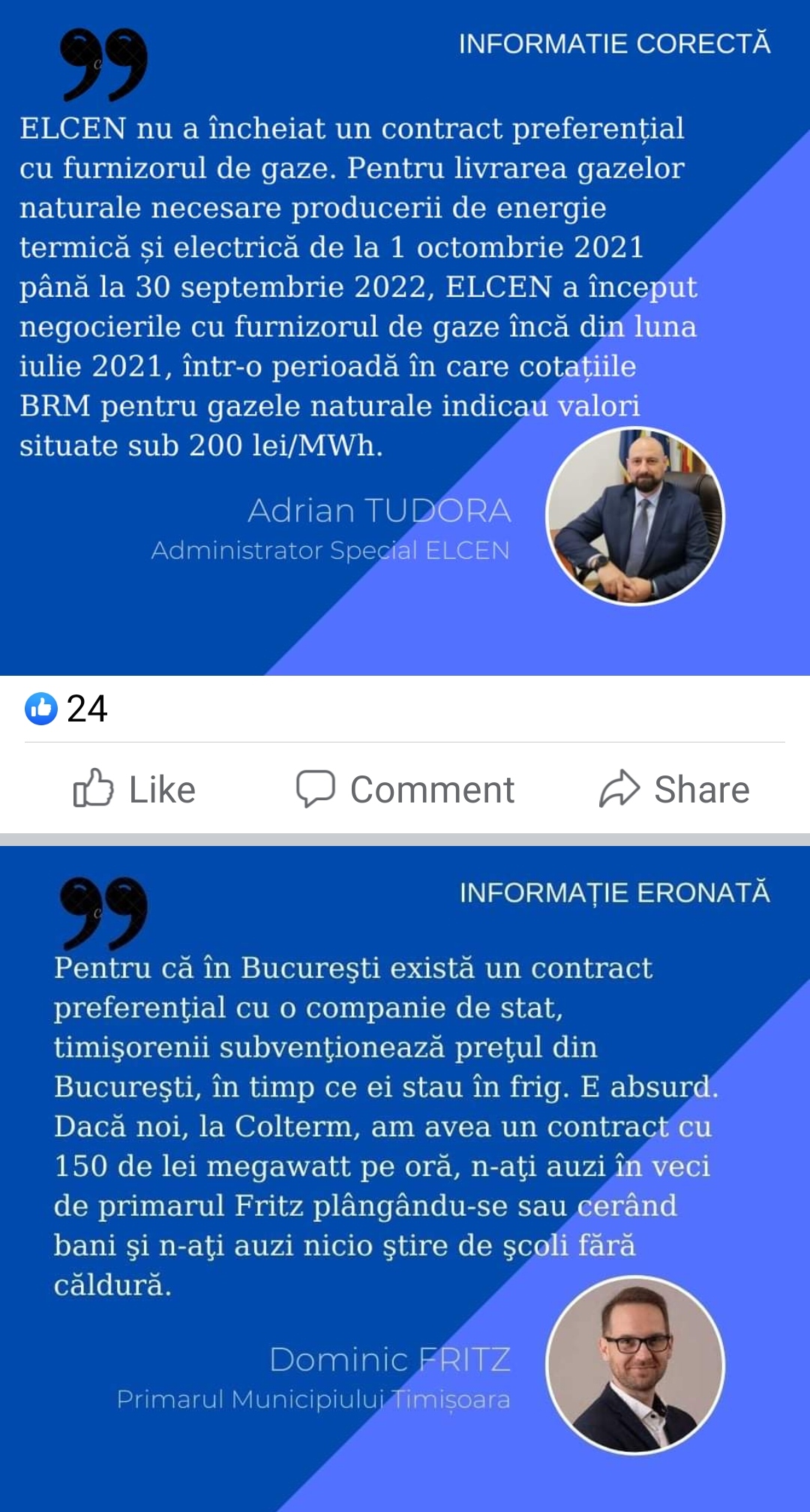Like the Adrian Tudora quote post

click(135, 789)
